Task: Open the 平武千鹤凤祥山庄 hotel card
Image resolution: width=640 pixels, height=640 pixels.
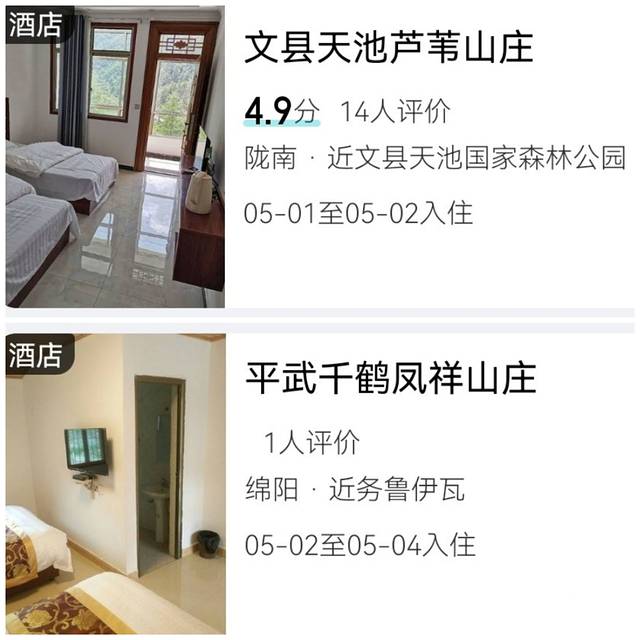Action: tap(391, 378)
